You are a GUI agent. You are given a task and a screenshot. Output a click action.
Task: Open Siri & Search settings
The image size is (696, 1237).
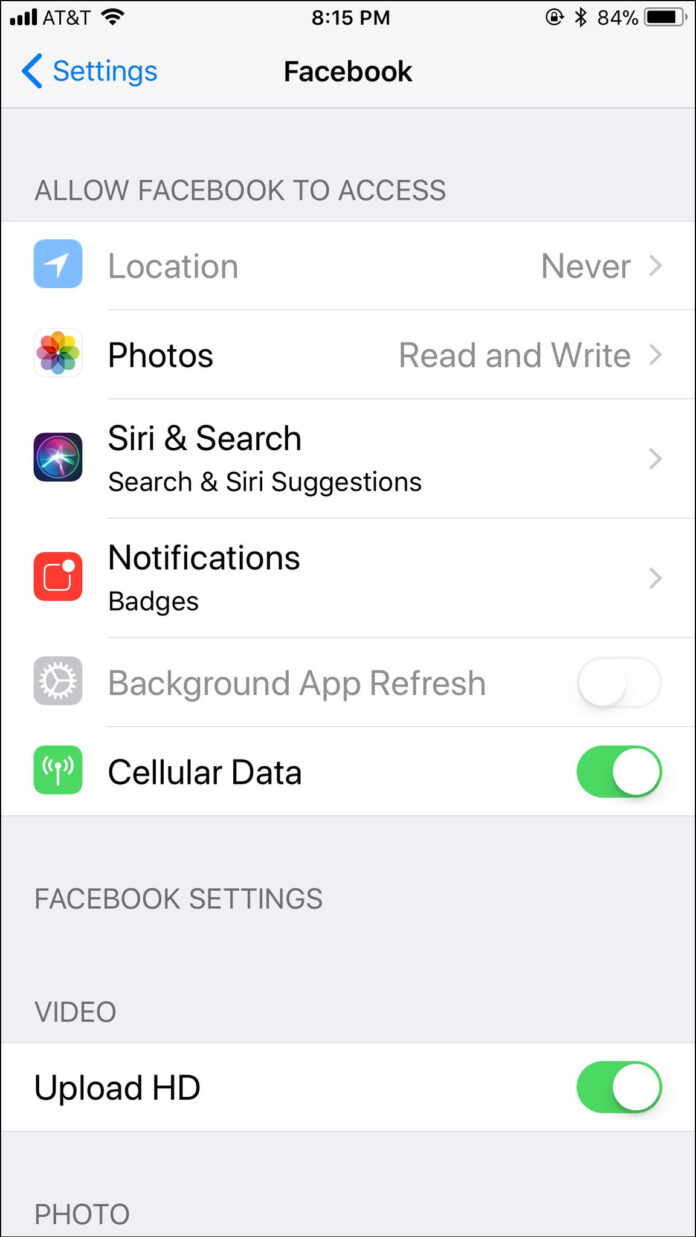tap(348, 458)
